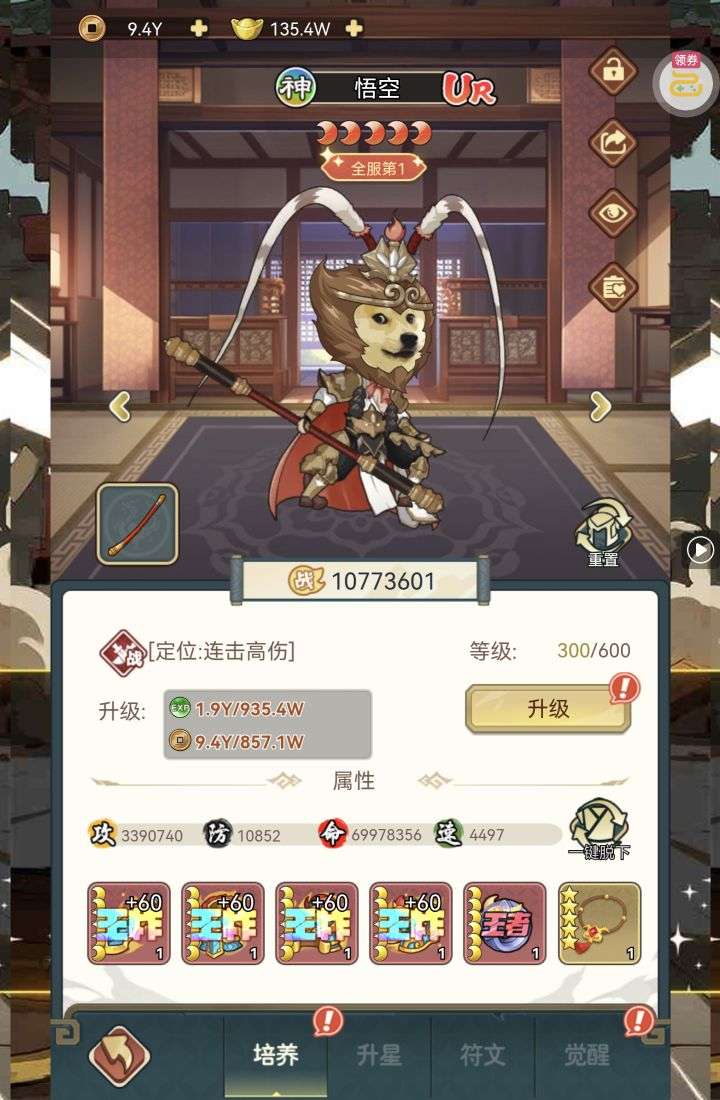The width and height of the screenshot is (720, 1100).
Task: Open the necklace equipment slot
Action: [598, 923]
